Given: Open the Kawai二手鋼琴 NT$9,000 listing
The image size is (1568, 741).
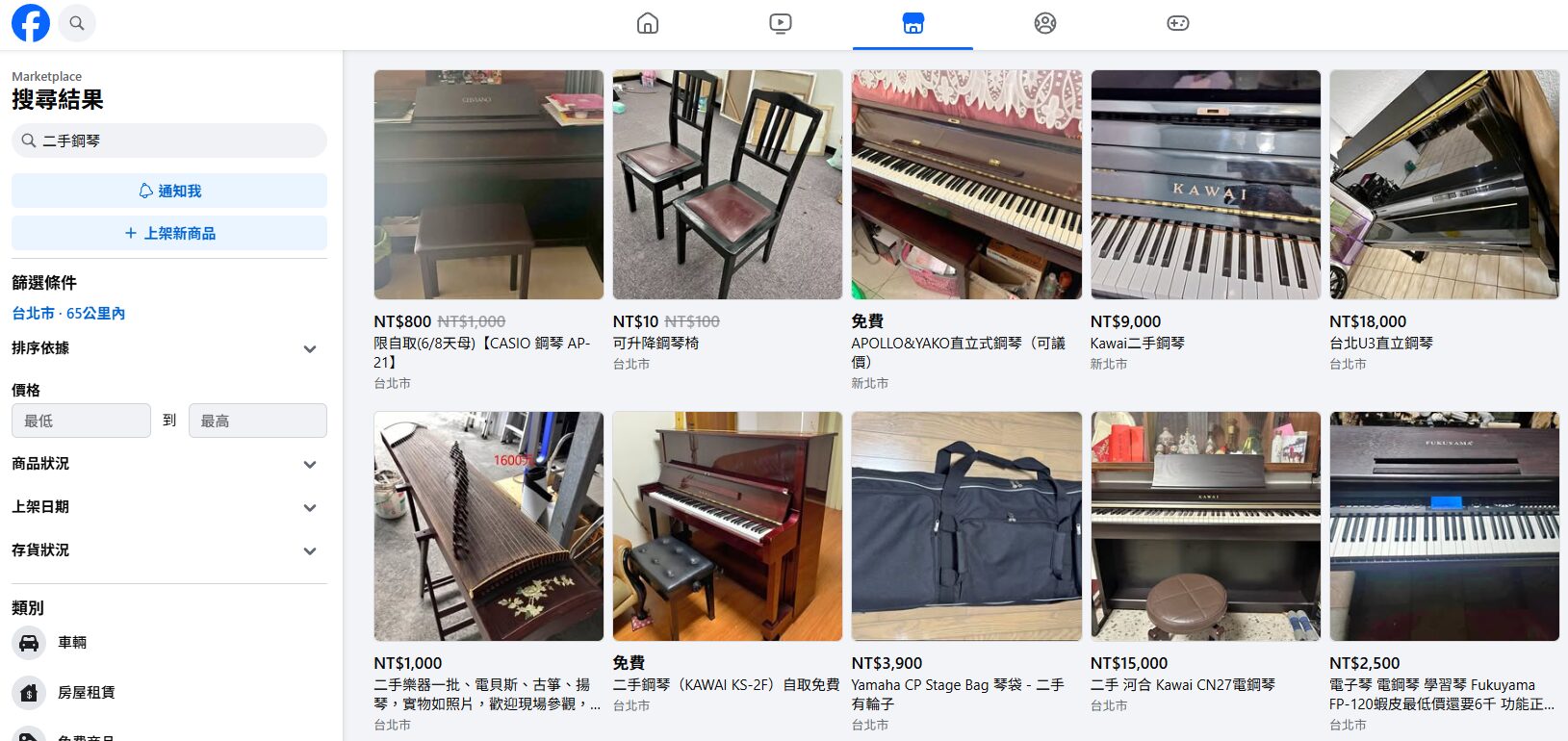Looking at the screenshot, I should [1205, 185].
